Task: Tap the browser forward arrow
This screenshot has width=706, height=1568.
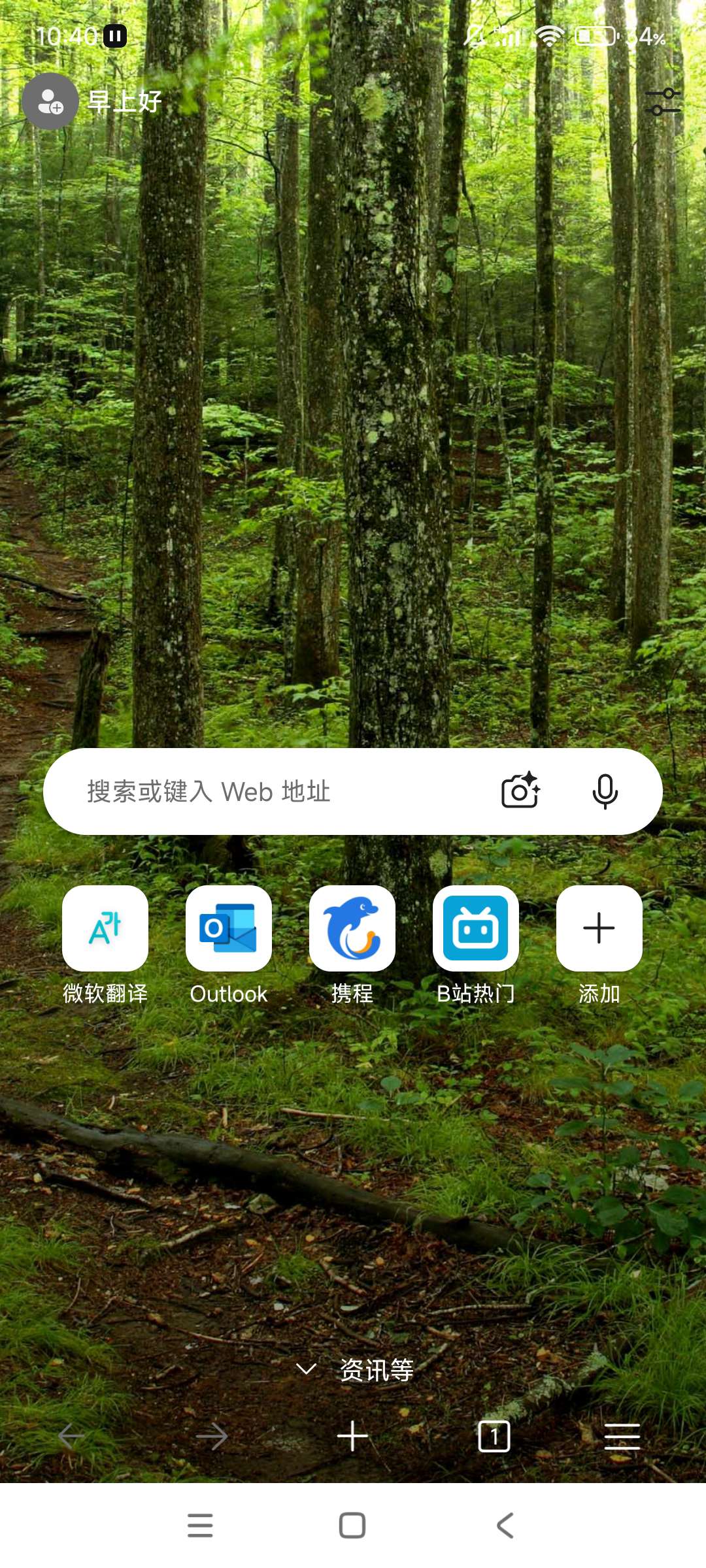Action: (212, 1436)
